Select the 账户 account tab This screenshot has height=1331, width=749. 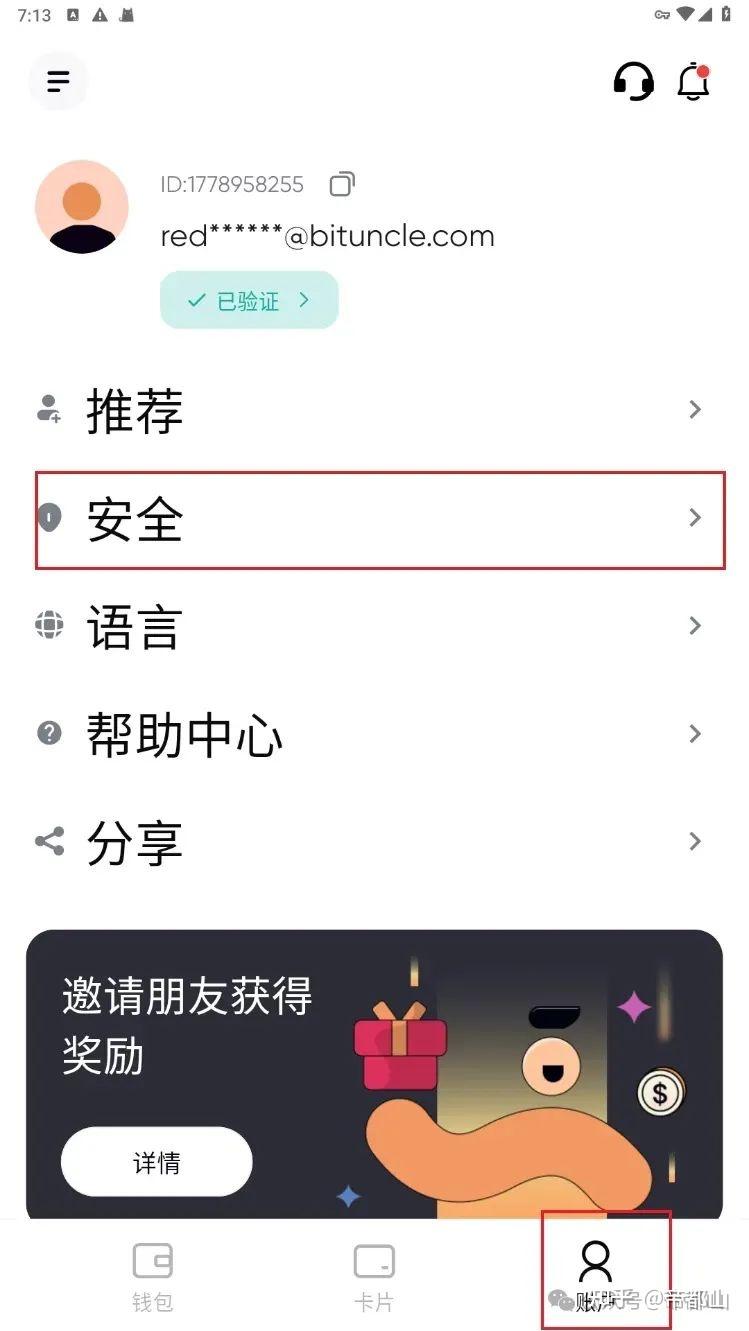click(596, 1274)
